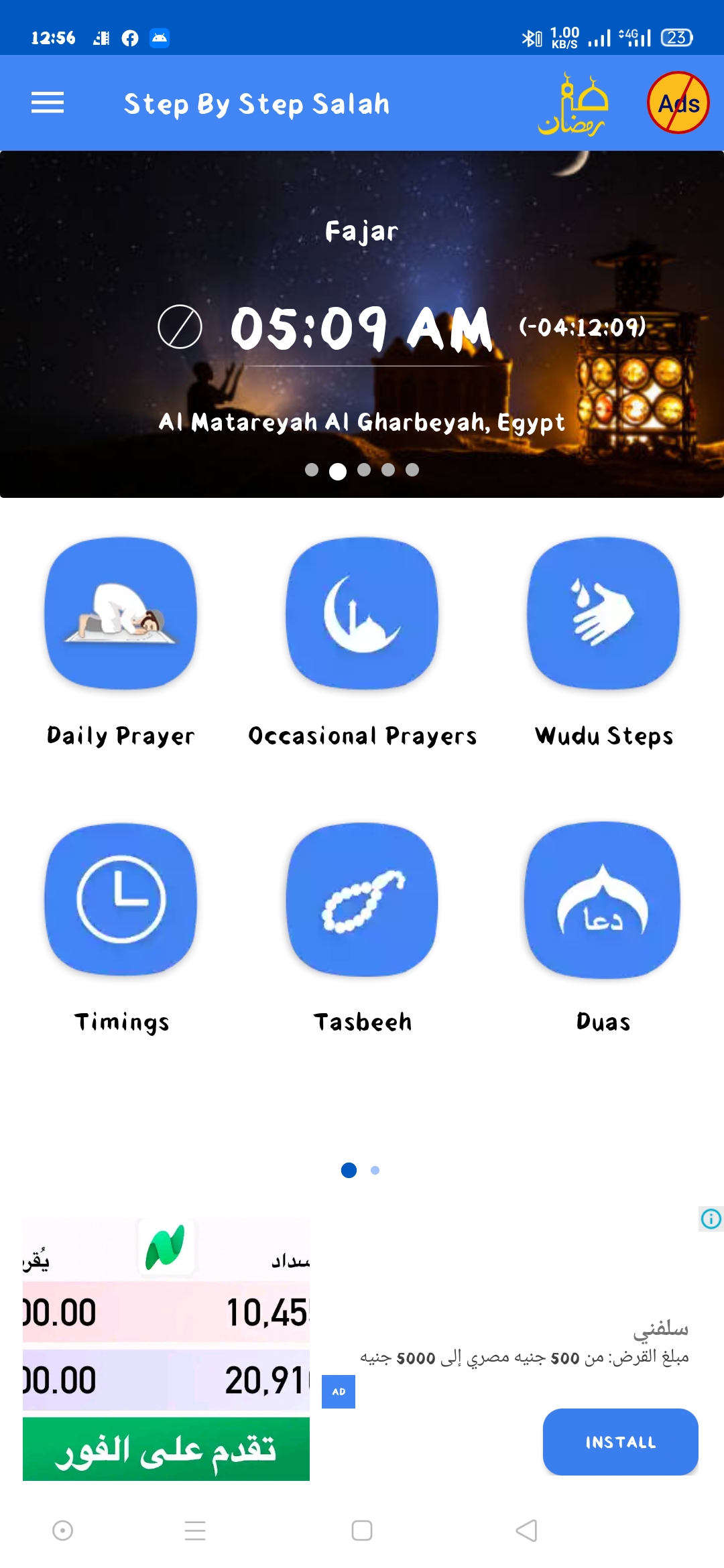Image resolution: width=724 pixels, height=1568 pixels.
Task: Open the Duas collection
Action: point(603,899)
